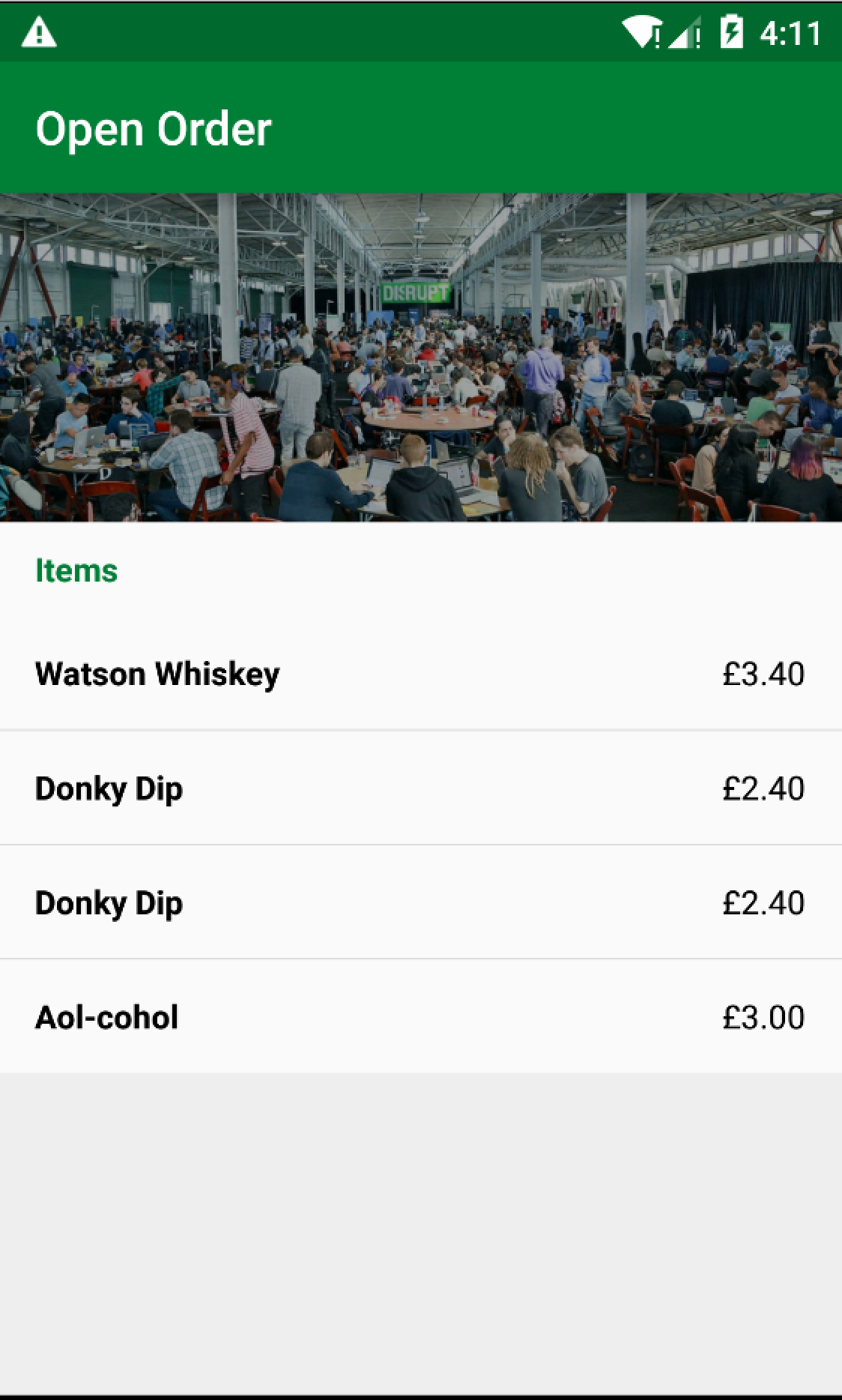Open the Aol-cohol item
This screenshot has height=1400, width=842.
pos(420,1017)
